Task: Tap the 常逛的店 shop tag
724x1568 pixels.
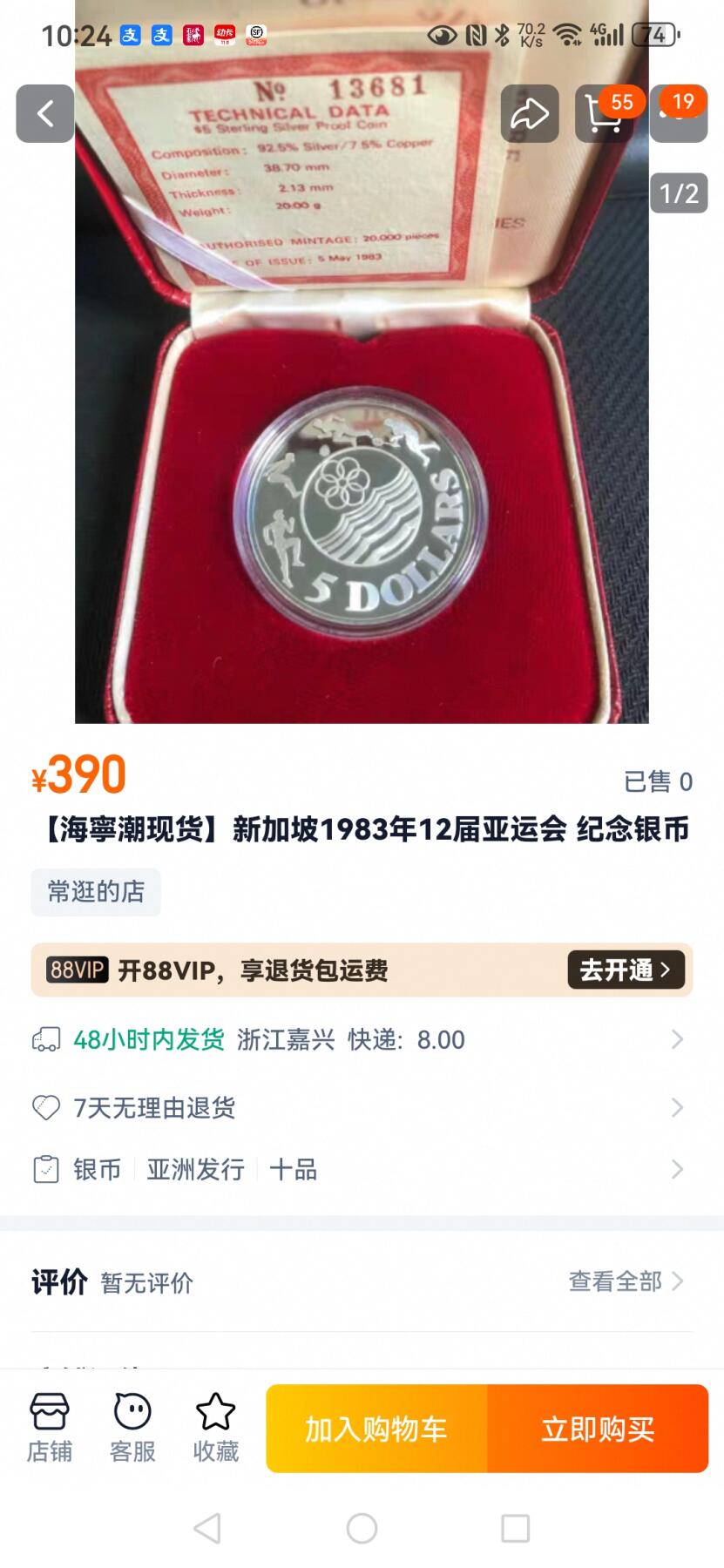Action: click(96, 892)
